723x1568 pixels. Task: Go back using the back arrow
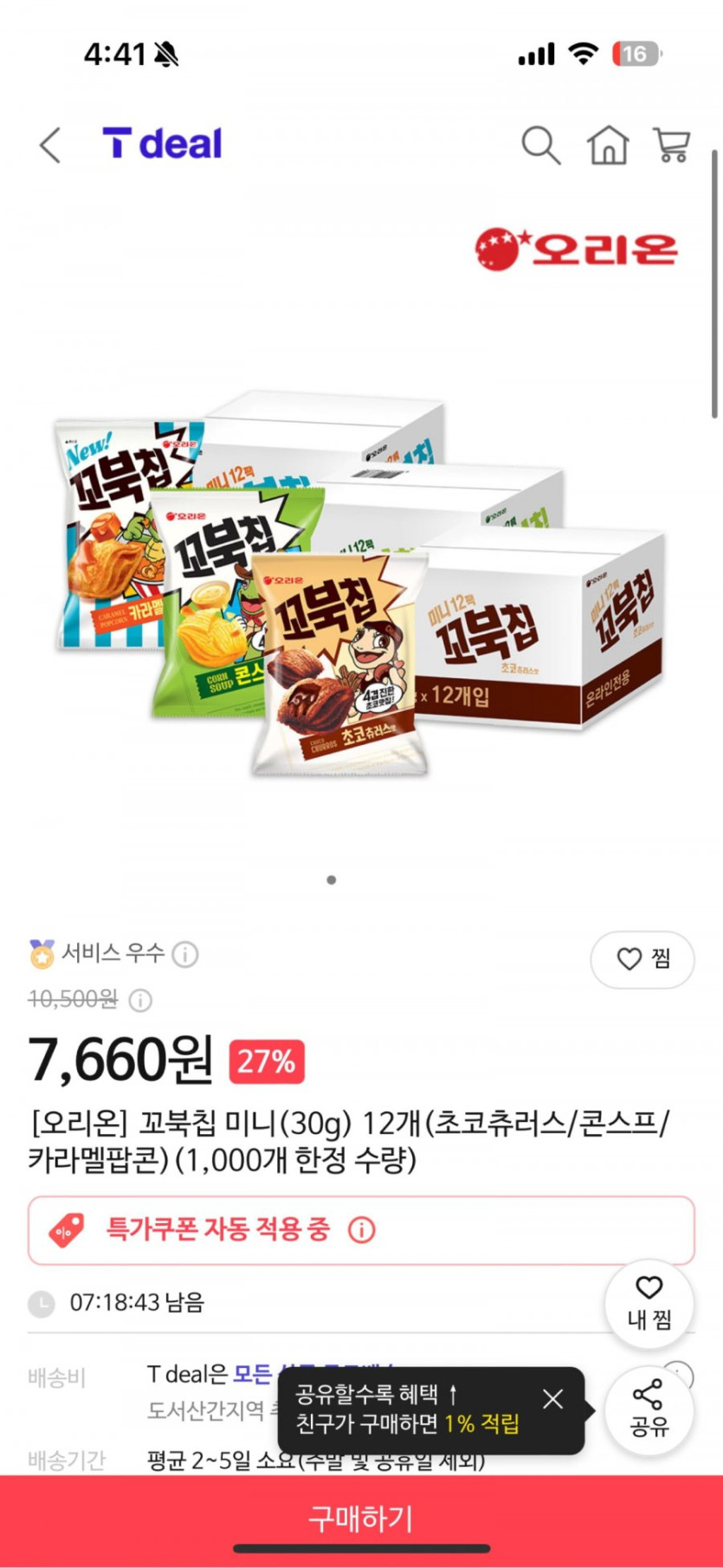click(51, 145)
